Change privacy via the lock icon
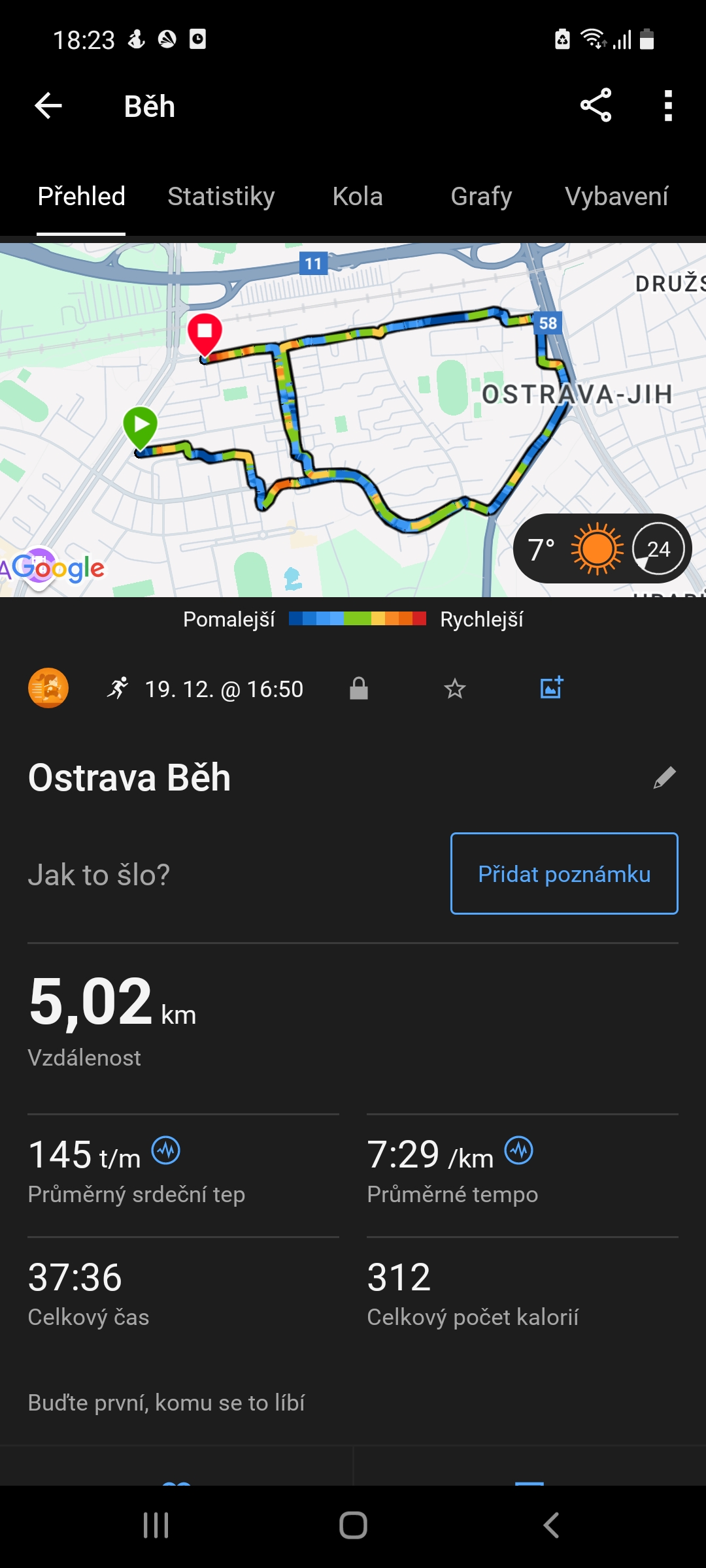 coord(359,689)
